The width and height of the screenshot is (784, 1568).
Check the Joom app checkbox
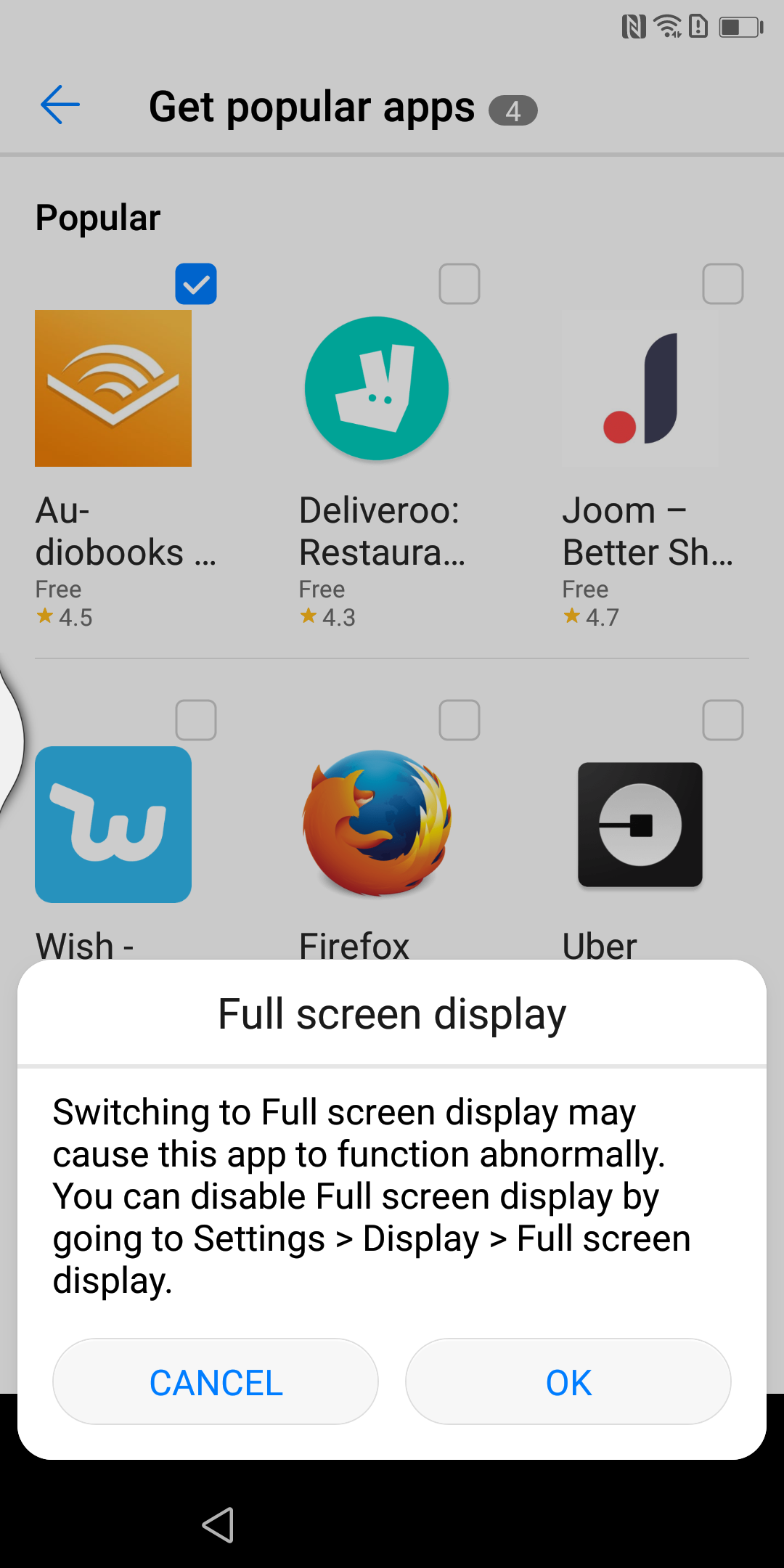[x=723, y=284]
